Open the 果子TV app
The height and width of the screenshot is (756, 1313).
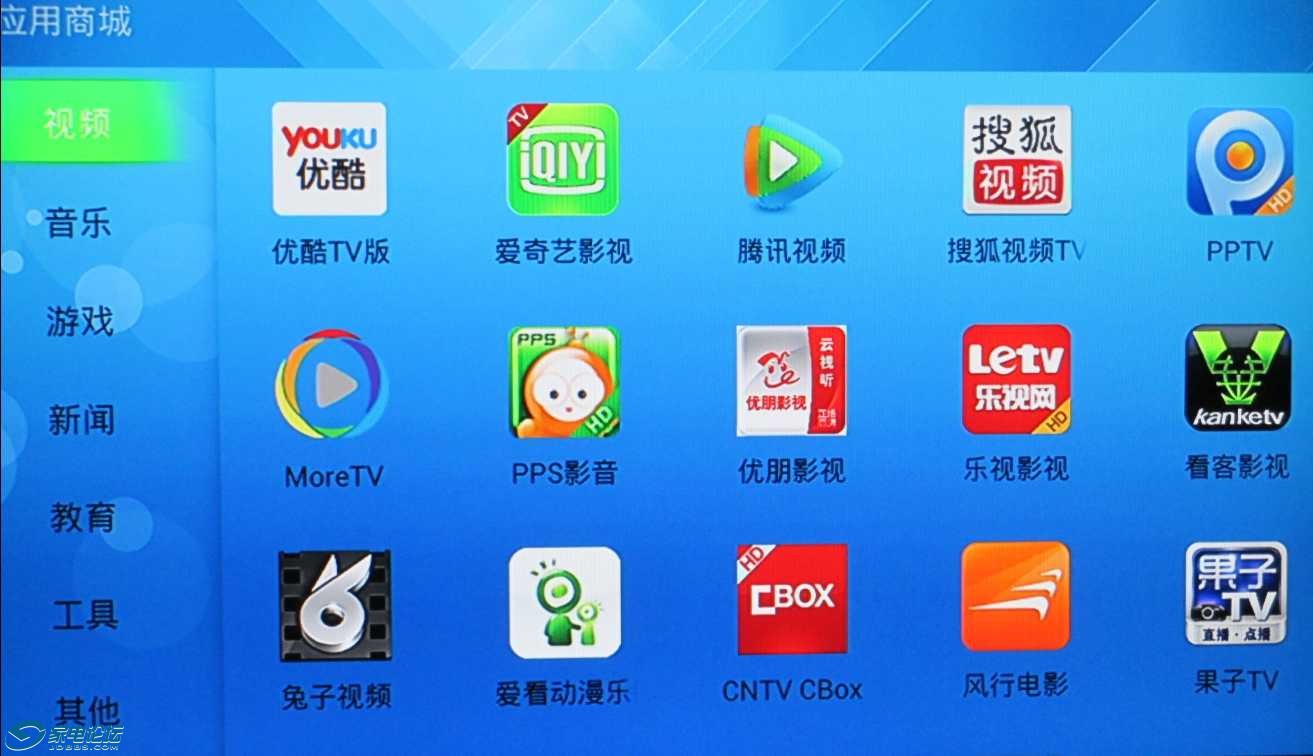pos(1236,594)
